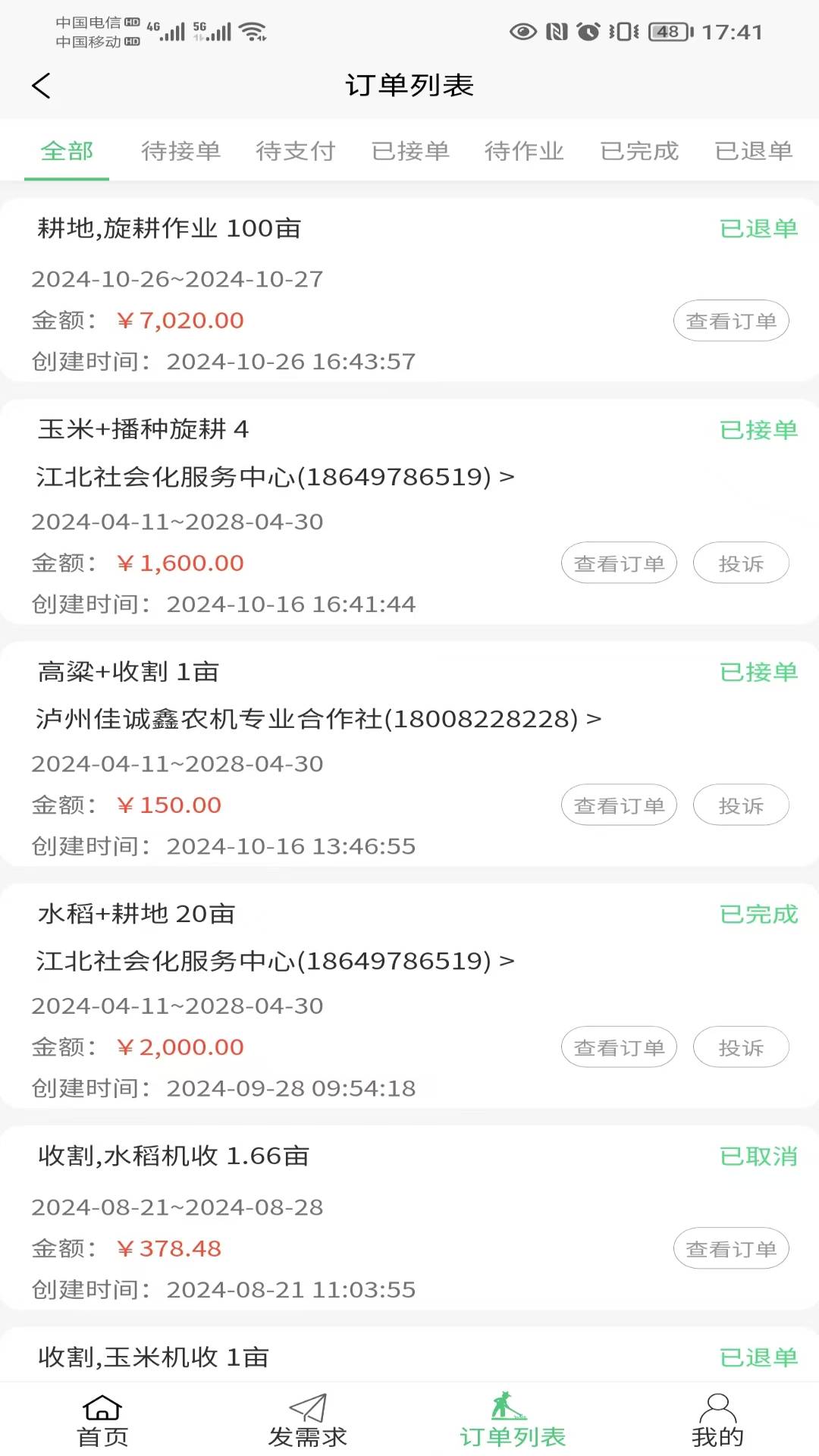View order details of 水稻+耕地 20亩

pyautogui.click(x=619, y=1047)
